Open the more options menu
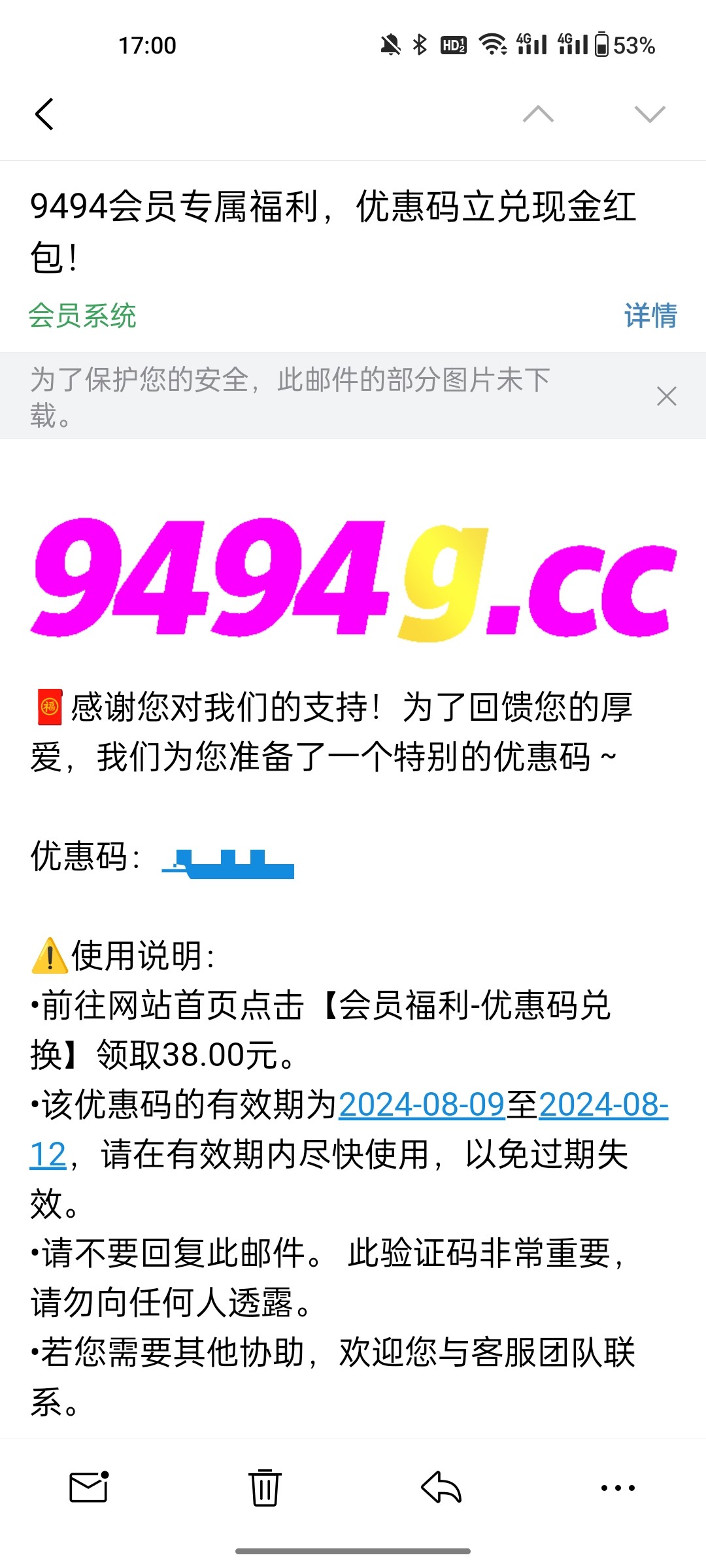The image size is (706, 1568). coord(618,1488)
